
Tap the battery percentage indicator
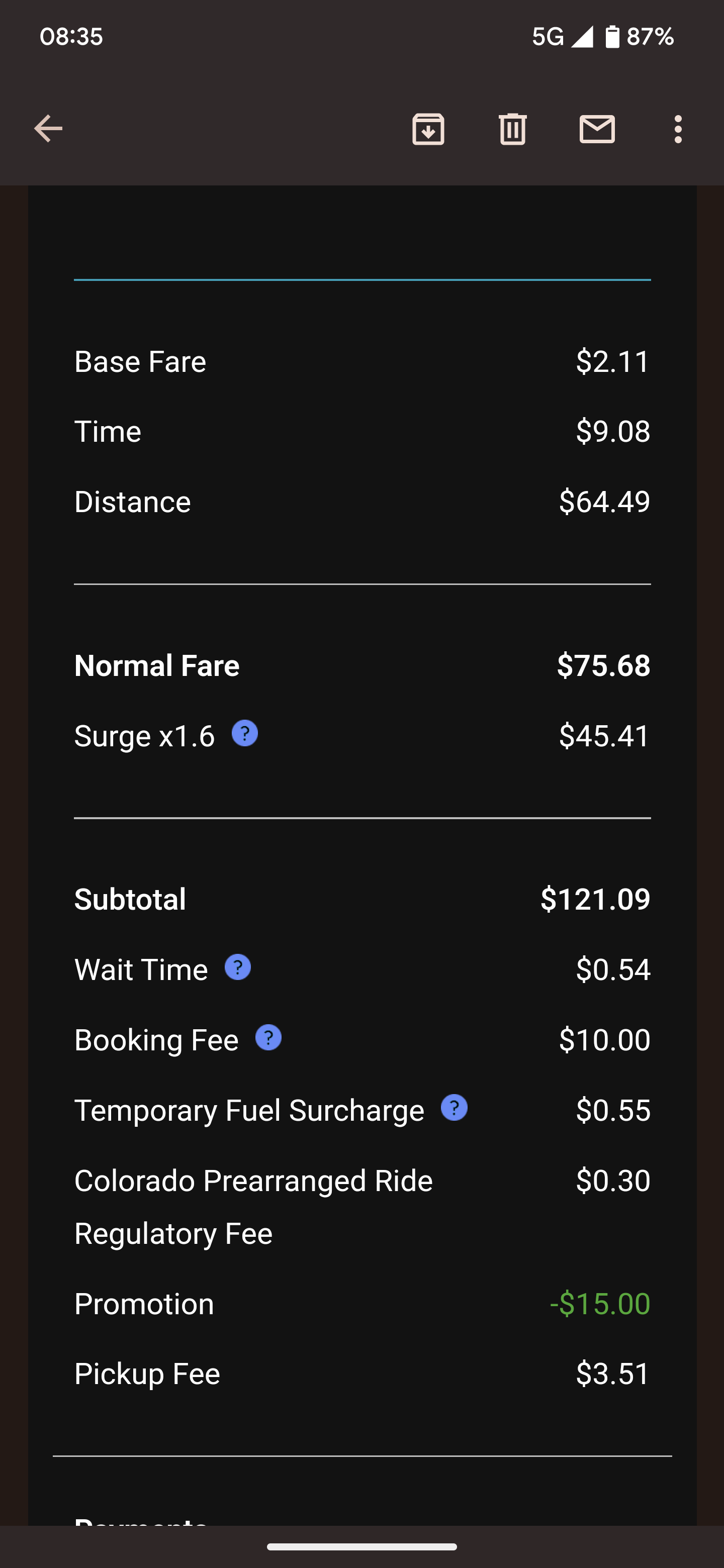coord(648,37)
